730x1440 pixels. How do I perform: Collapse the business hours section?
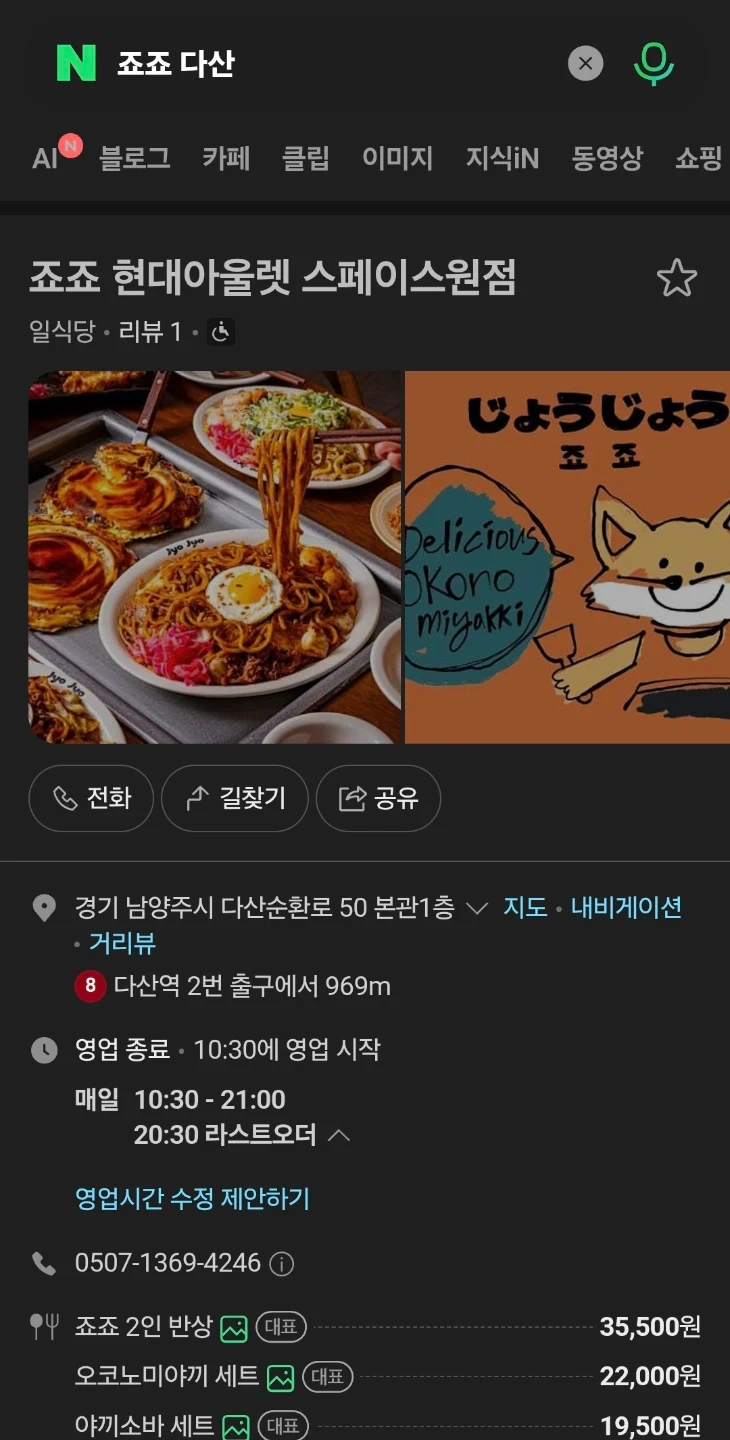click(x=339, y=1135)
